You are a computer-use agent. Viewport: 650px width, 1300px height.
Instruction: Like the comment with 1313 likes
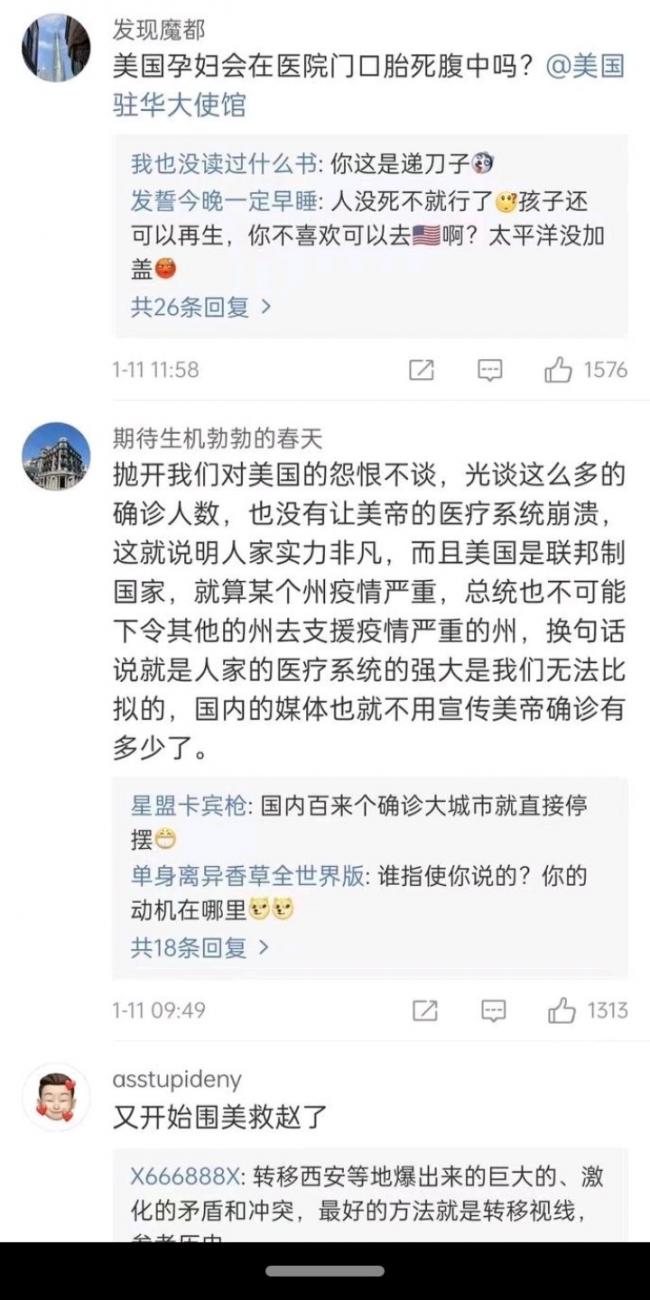(562, 1010)
